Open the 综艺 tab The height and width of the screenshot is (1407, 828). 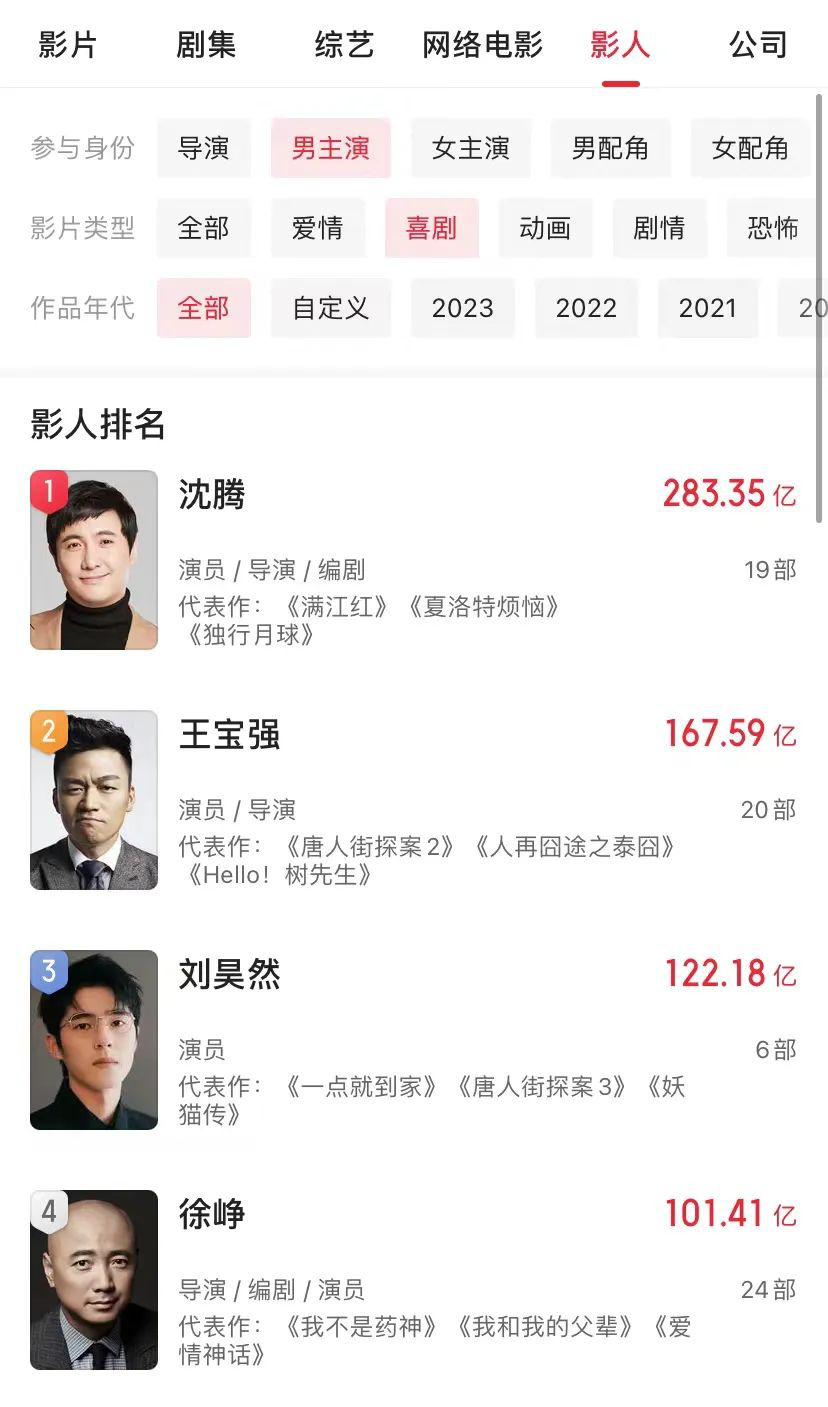coord(345,44)
